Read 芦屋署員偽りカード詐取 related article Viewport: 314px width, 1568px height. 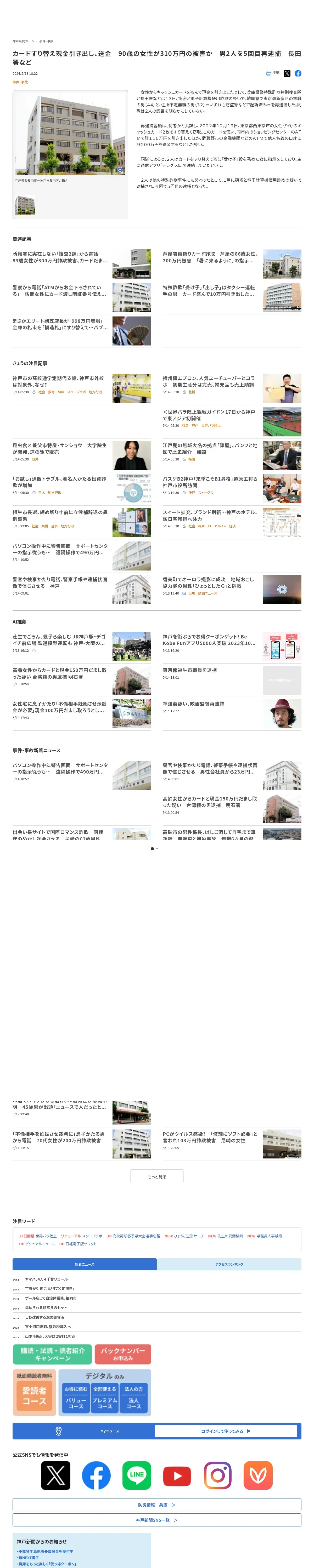(209, 257)
